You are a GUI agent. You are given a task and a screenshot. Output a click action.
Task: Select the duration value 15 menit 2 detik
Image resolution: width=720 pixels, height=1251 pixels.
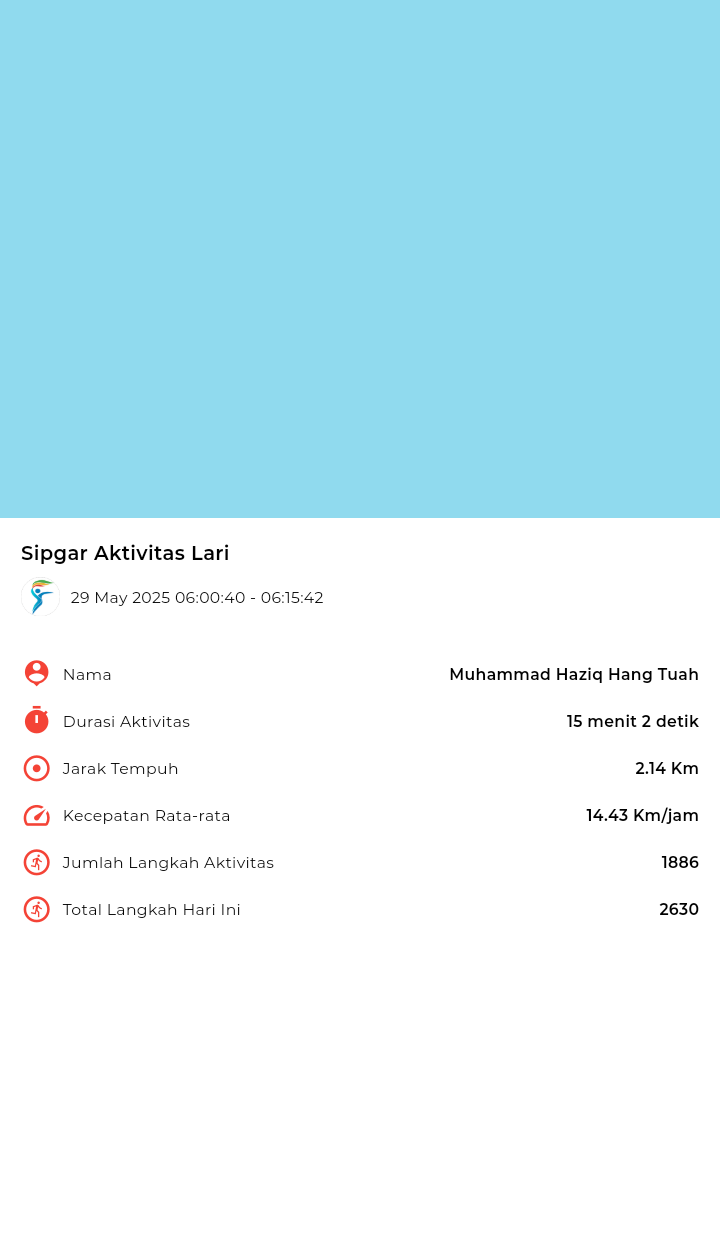coord(633,721)
